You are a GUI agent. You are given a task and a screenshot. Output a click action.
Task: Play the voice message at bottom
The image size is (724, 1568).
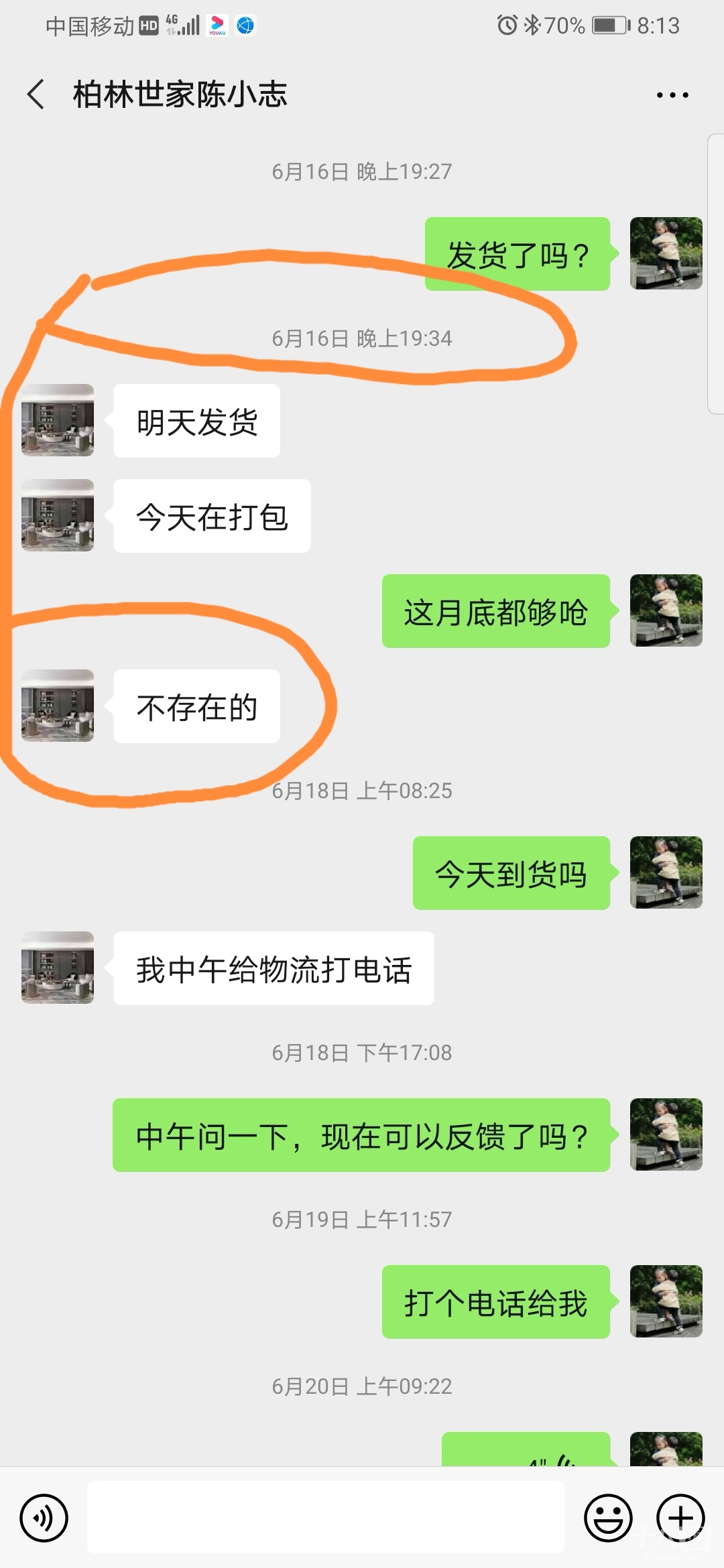click(x=526, y=1451)
